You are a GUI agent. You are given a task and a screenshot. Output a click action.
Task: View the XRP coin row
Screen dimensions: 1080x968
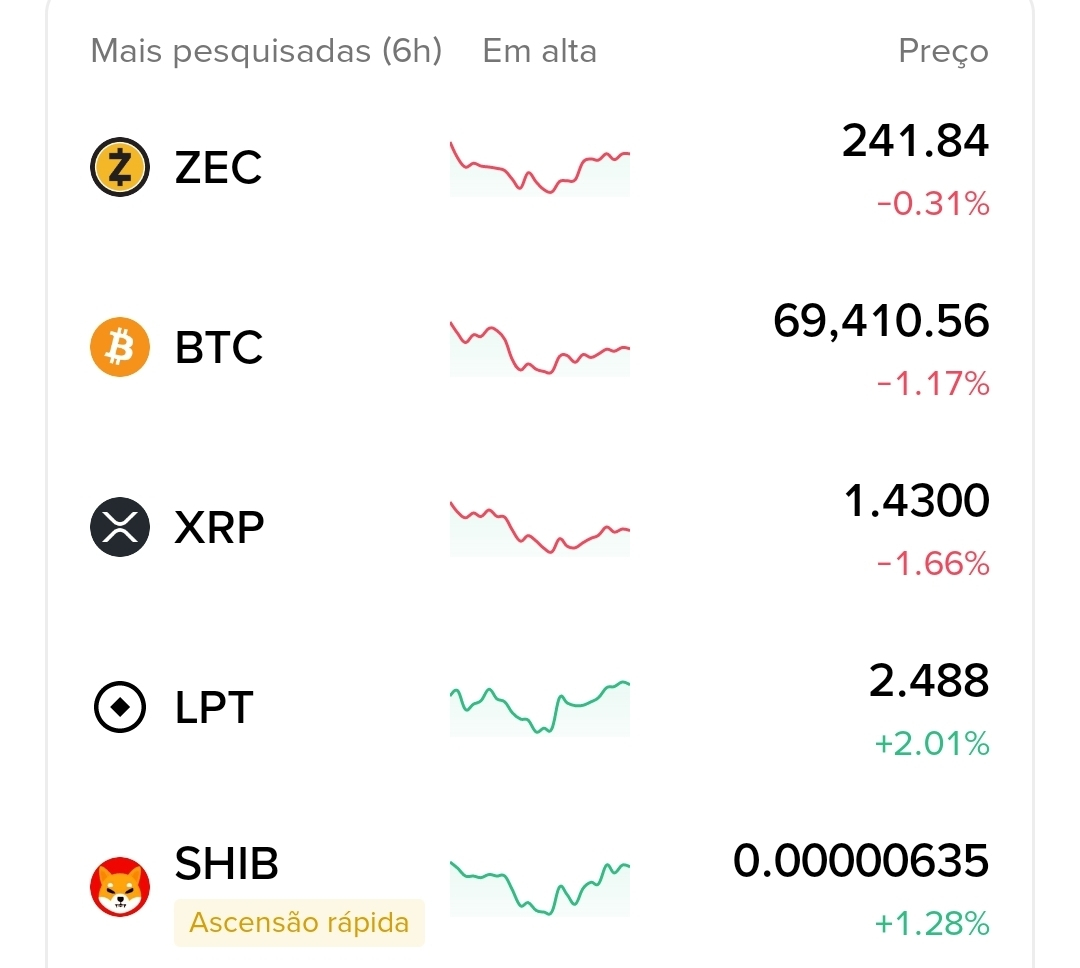pos(218,528)
